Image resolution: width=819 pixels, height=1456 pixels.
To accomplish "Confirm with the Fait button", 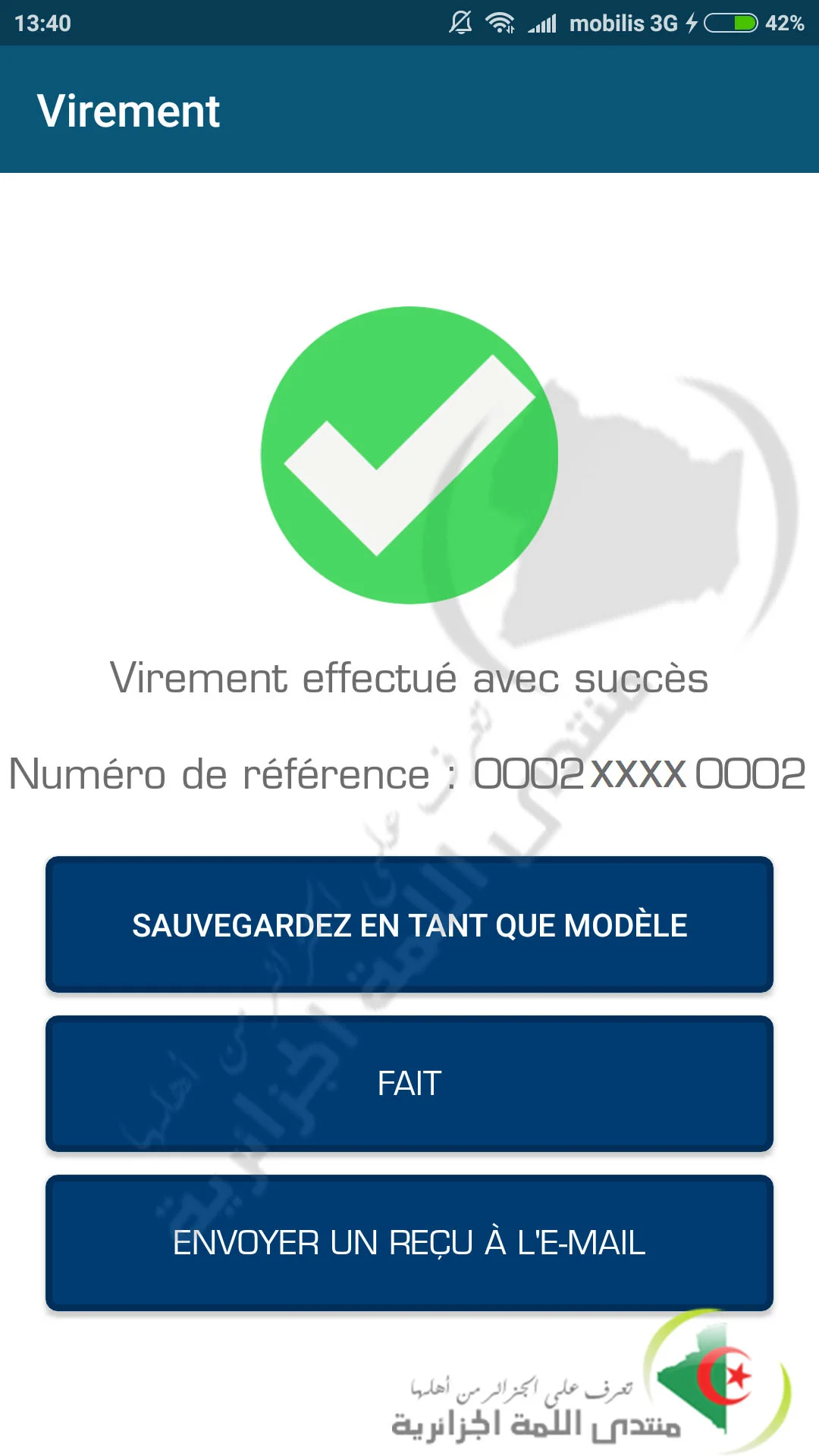I will point(409,1084).
